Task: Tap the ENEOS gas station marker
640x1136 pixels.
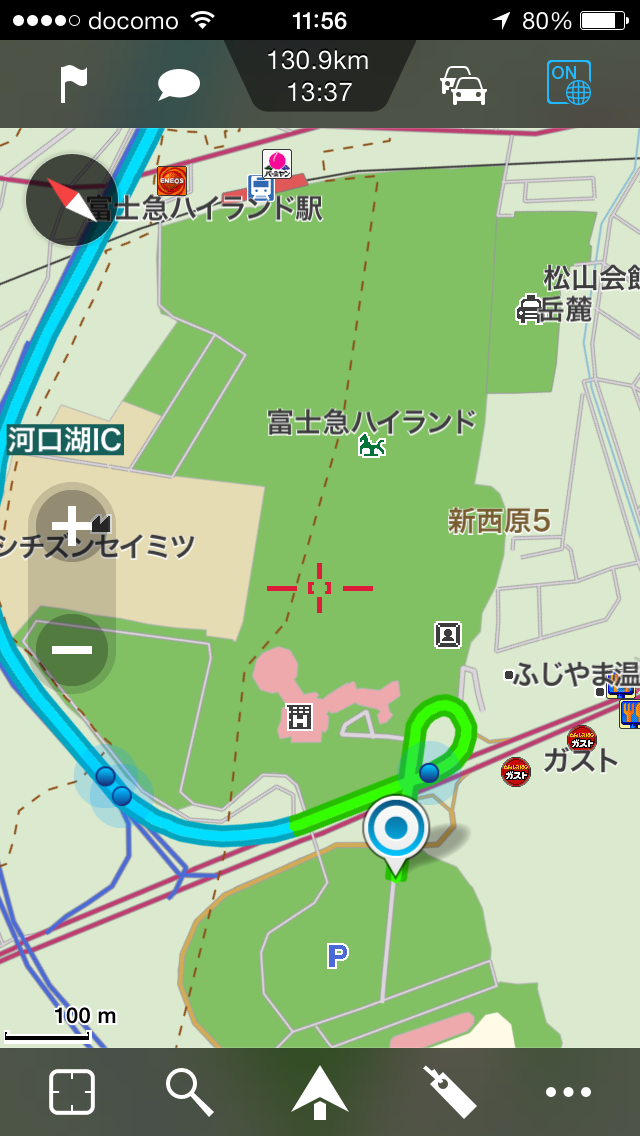Action: coord(172,181)
